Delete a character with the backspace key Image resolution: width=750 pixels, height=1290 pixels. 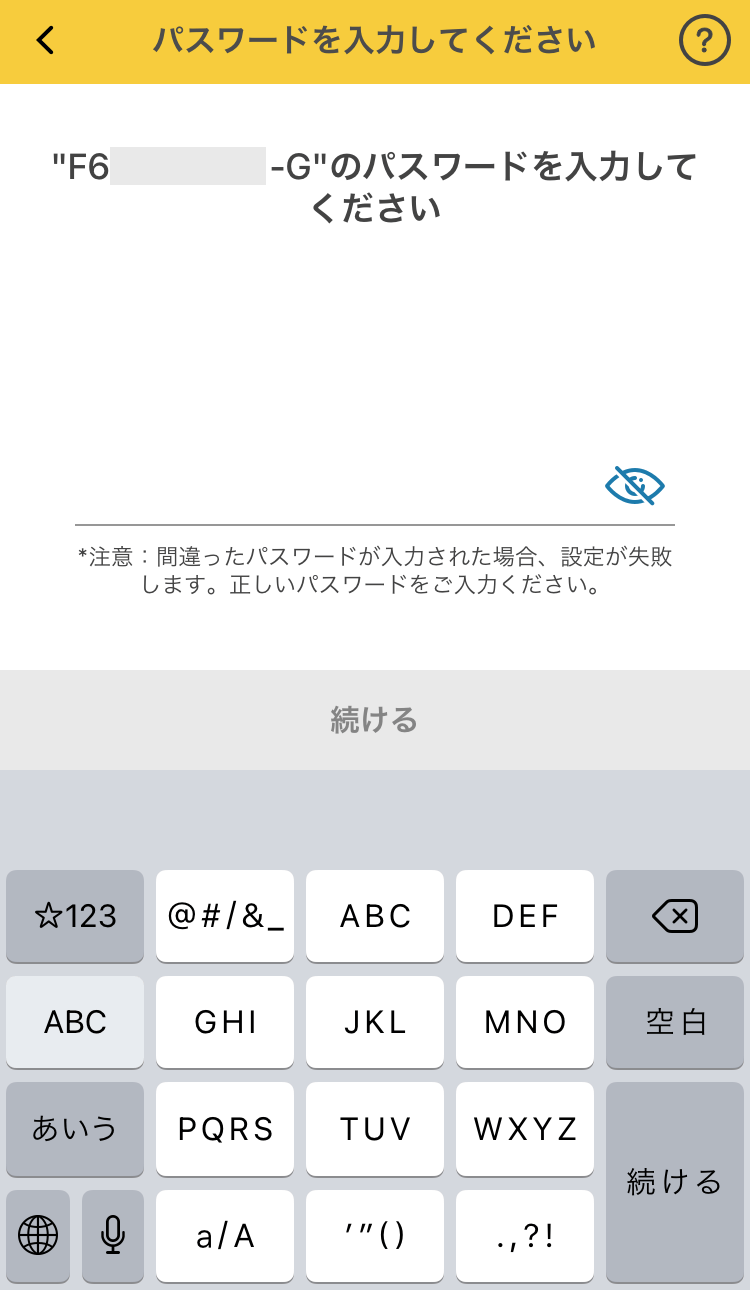pyautogui.click(x=675, y=916)
